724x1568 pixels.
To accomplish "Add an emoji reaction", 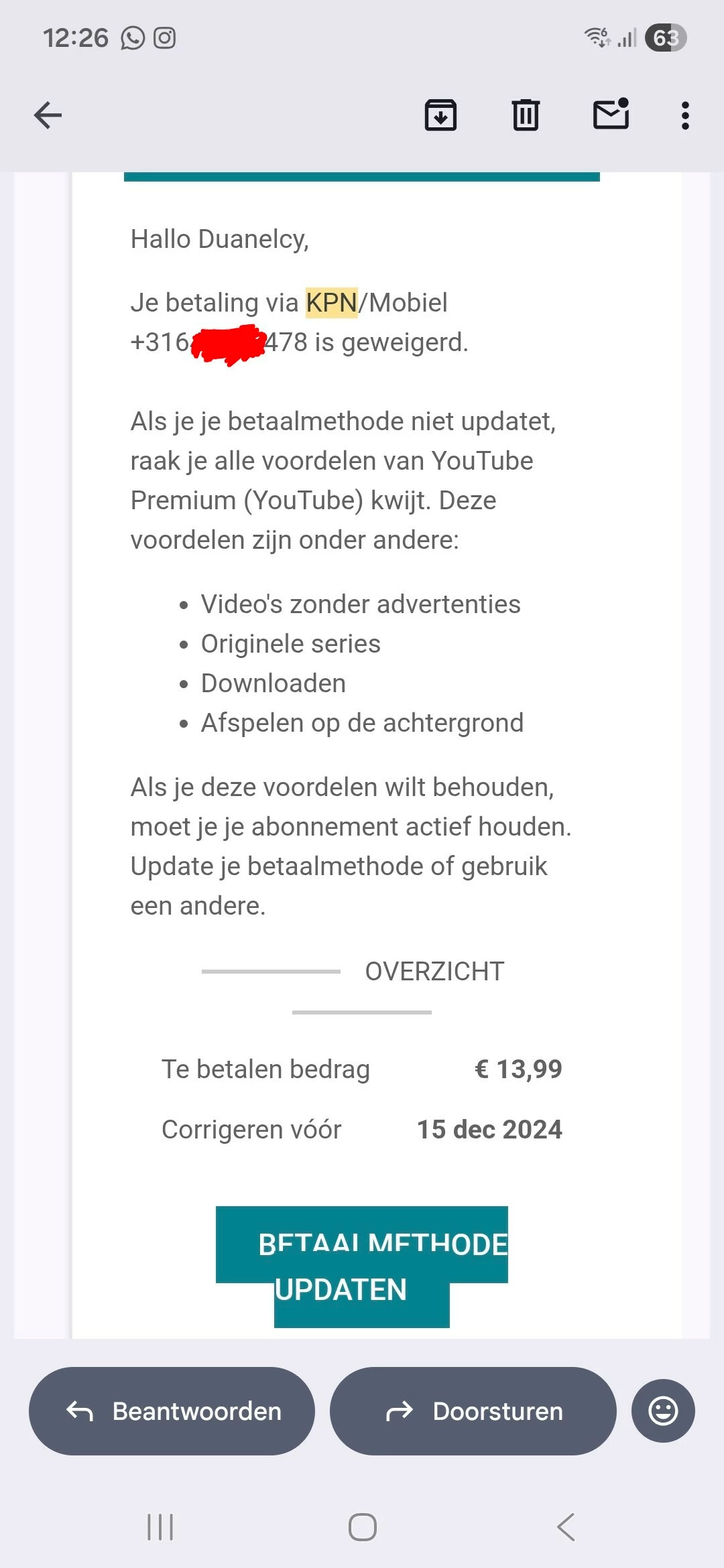I will [663, 1411].
